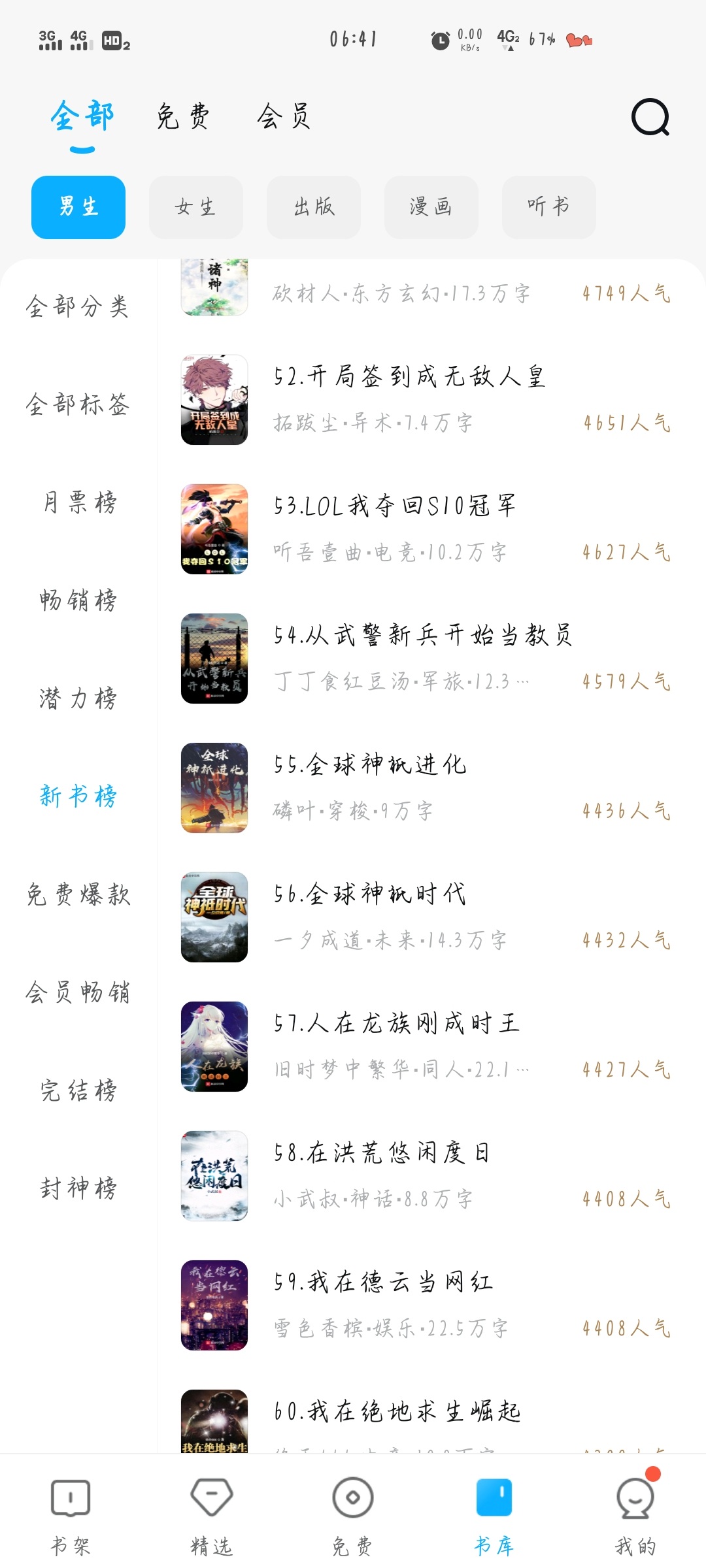Select the 漫画 chip
The image size is (706, 1568).
431,207
